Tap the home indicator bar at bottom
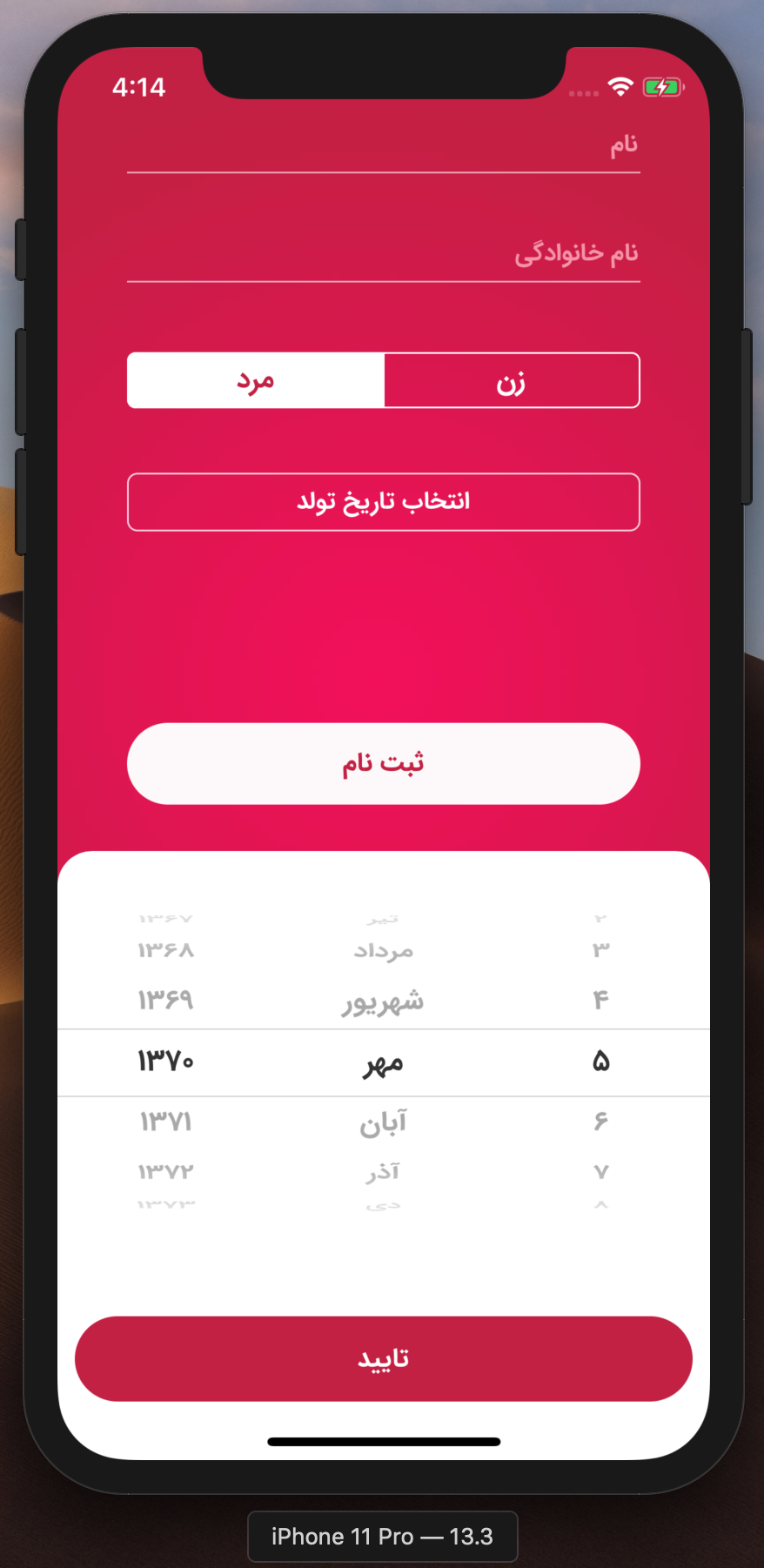This screenshot has width=764, height=1568. click(x=383, y=1441)
